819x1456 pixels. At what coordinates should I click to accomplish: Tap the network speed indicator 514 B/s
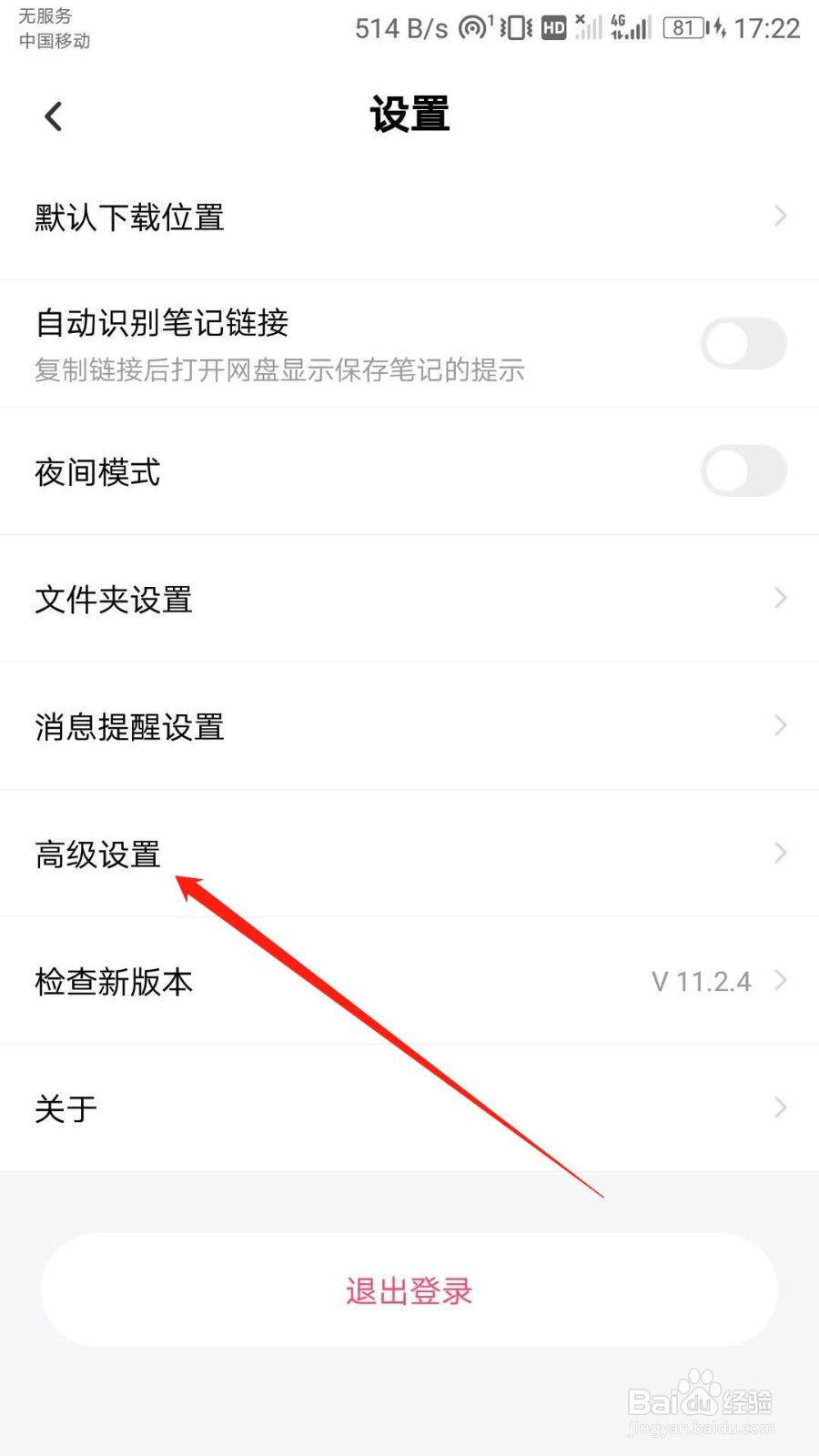point(400,27)
